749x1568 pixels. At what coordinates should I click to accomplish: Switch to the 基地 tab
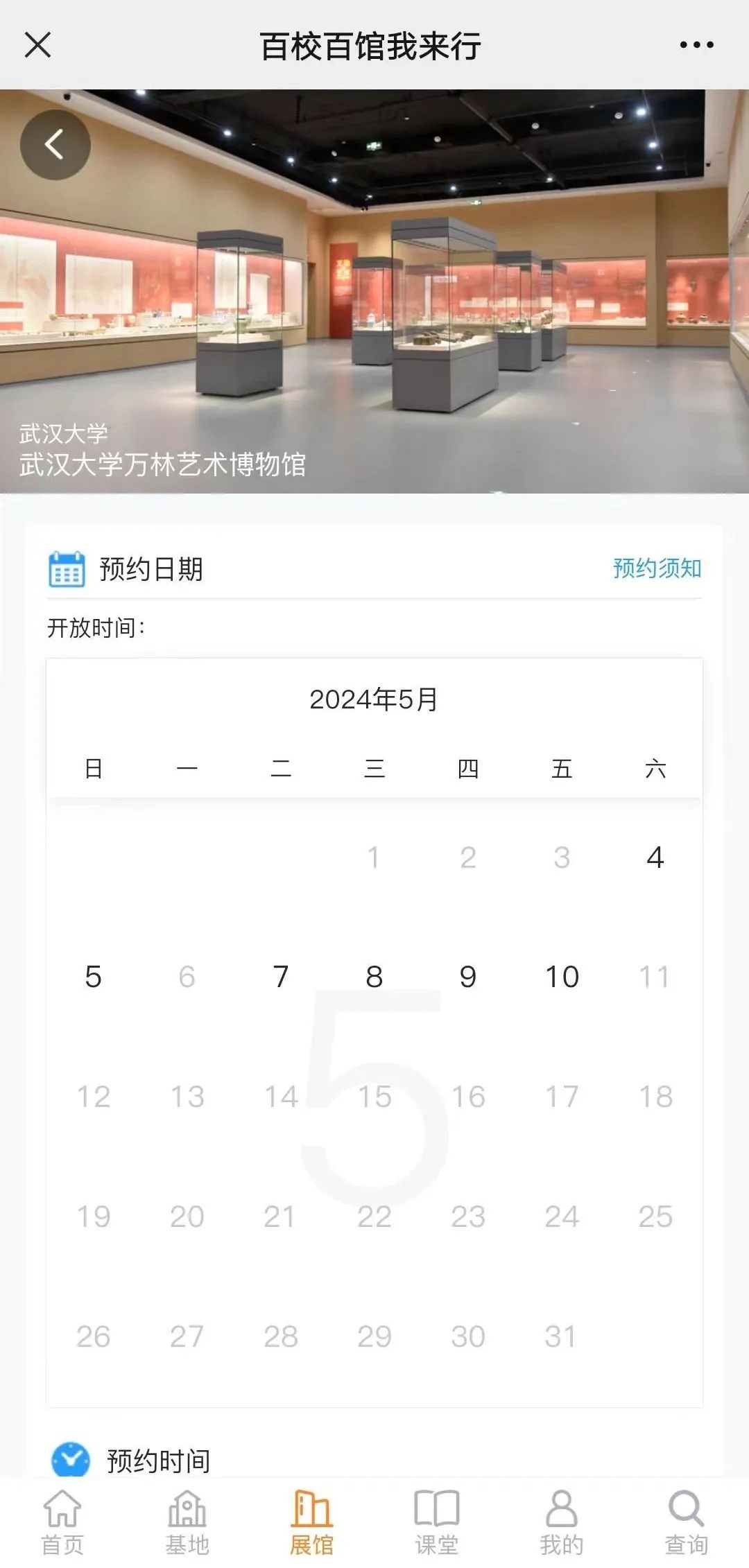click(x=187, y=1522)
